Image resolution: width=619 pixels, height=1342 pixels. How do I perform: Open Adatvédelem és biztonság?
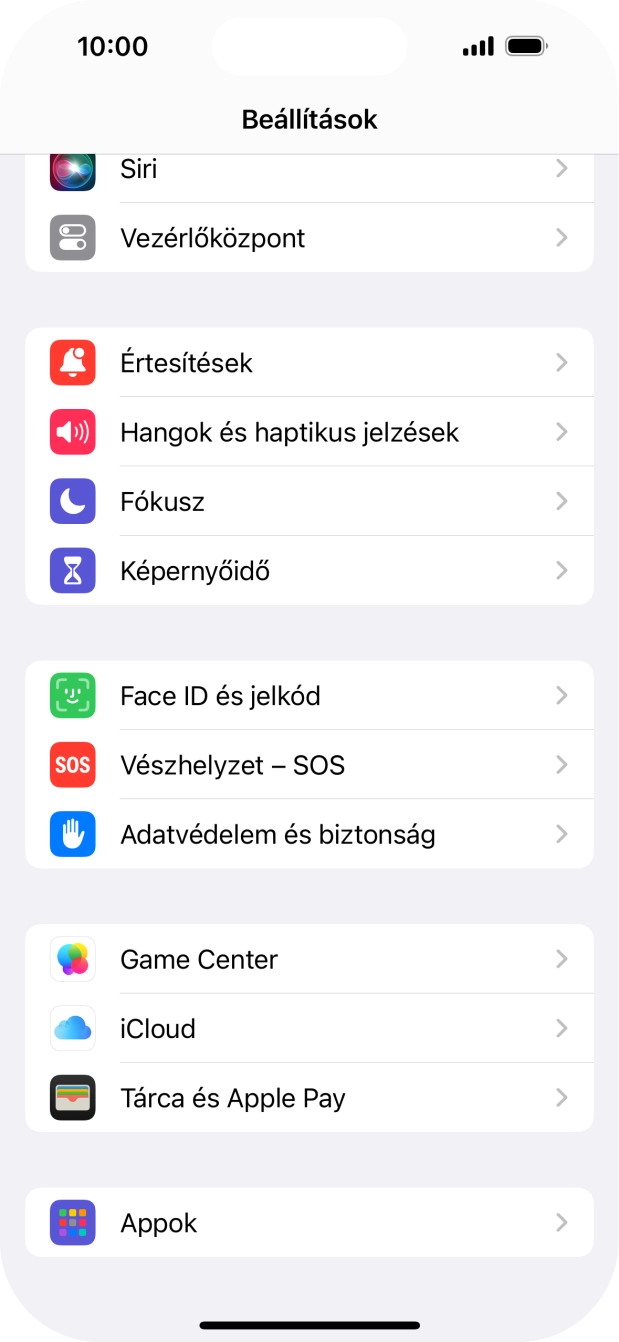coord(309,834)
